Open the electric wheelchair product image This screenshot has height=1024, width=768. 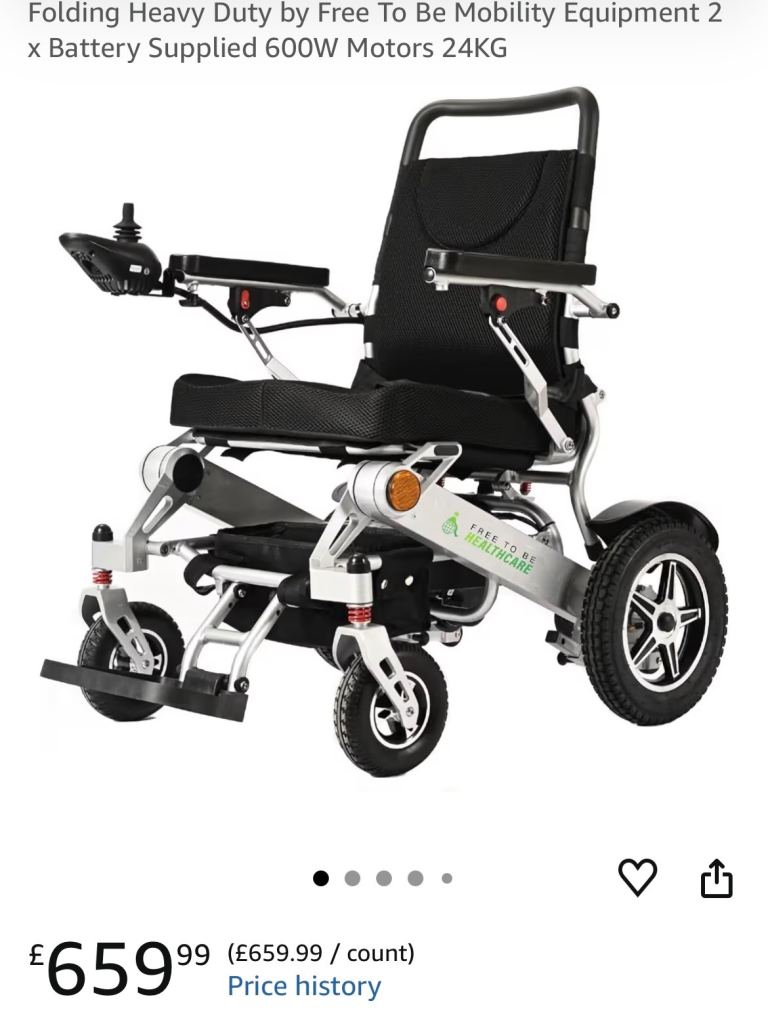[384, 440]
